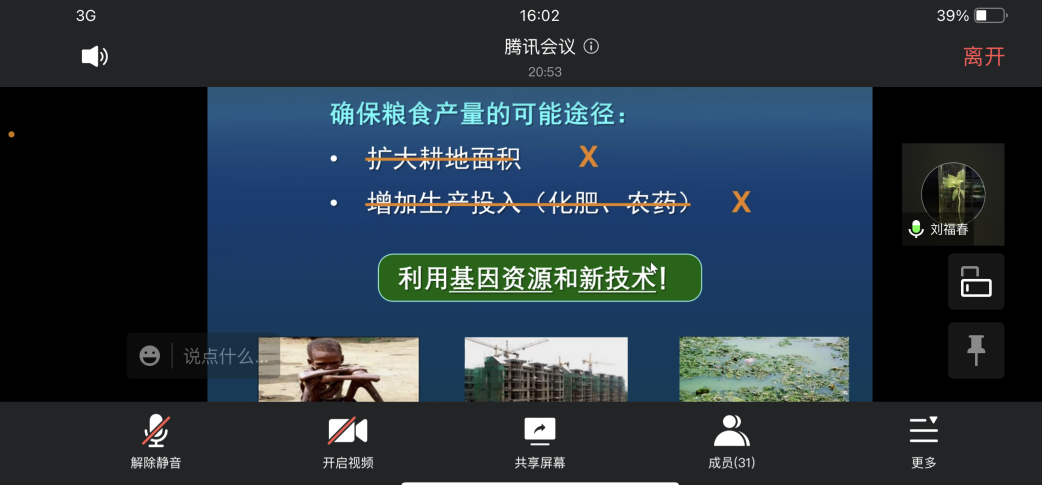The width and height of the screenshot is (1042, 485).
Task: Open meeting info beside 腾讯会议 title
Action: tap(591, 47)
